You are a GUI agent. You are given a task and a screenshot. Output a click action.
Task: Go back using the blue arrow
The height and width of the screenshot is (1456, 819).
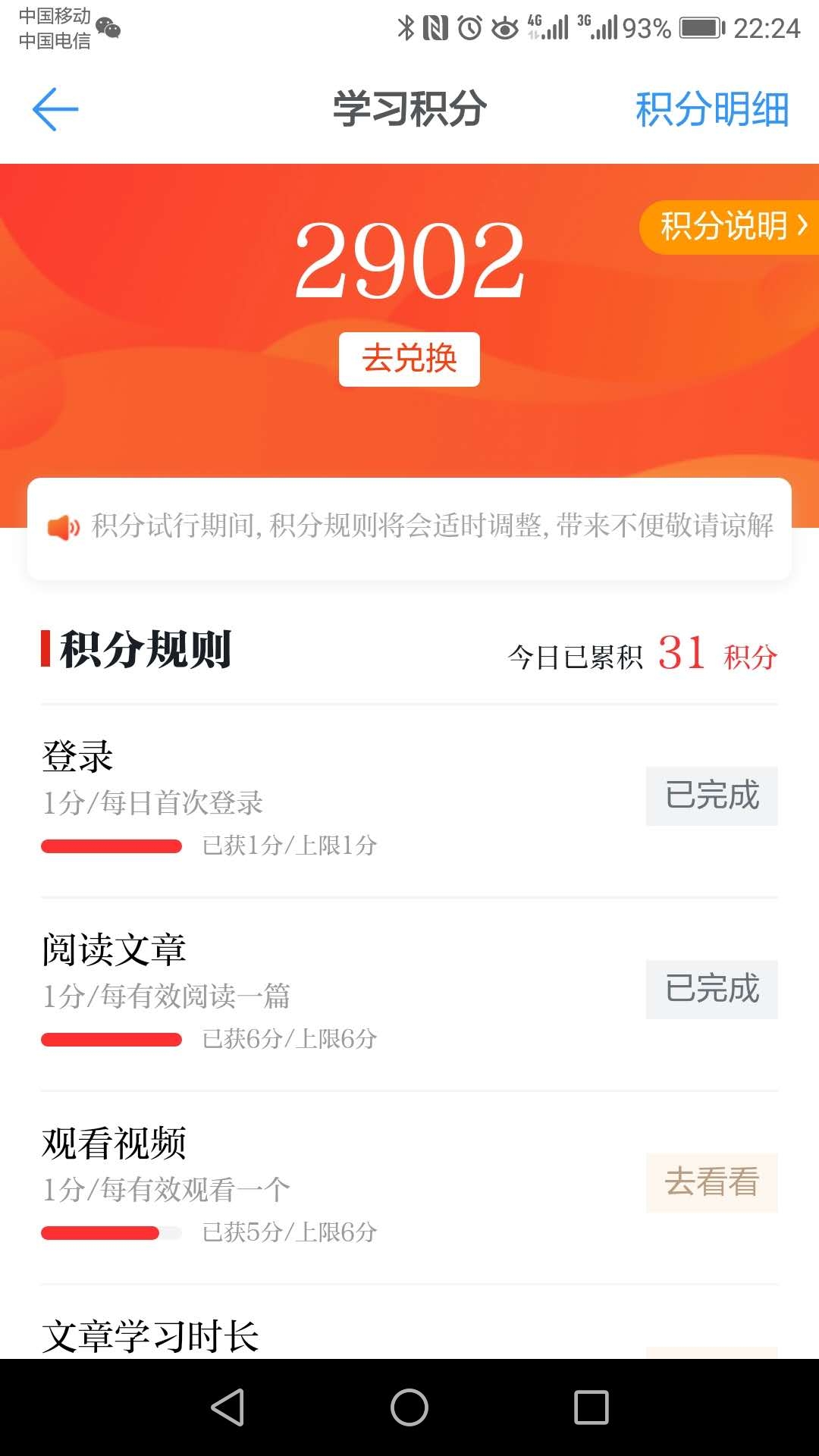[55, 109]
